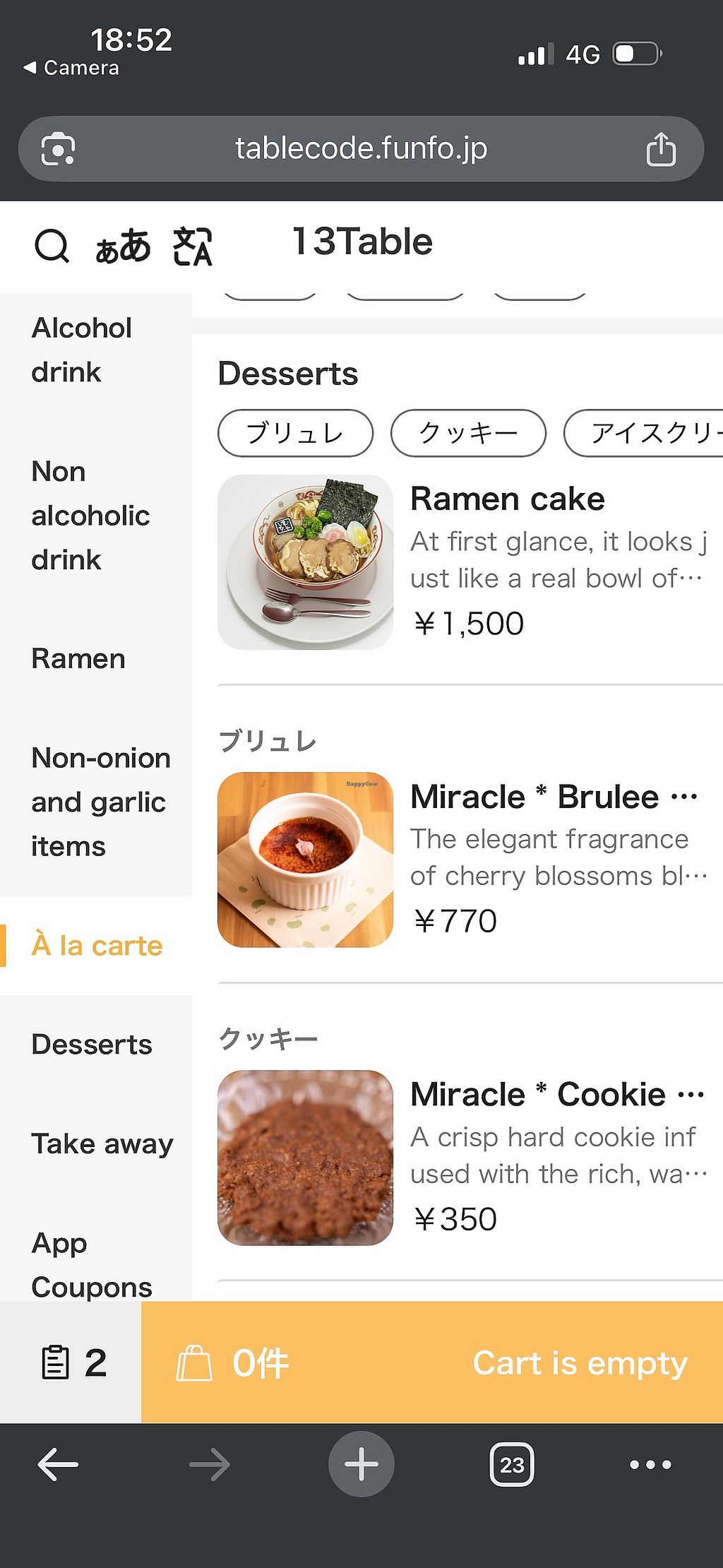The height and width of the screenshot is (1568, 723).
Task: Jump to the Desserts category in sidebar
Action: (92, 1045)
